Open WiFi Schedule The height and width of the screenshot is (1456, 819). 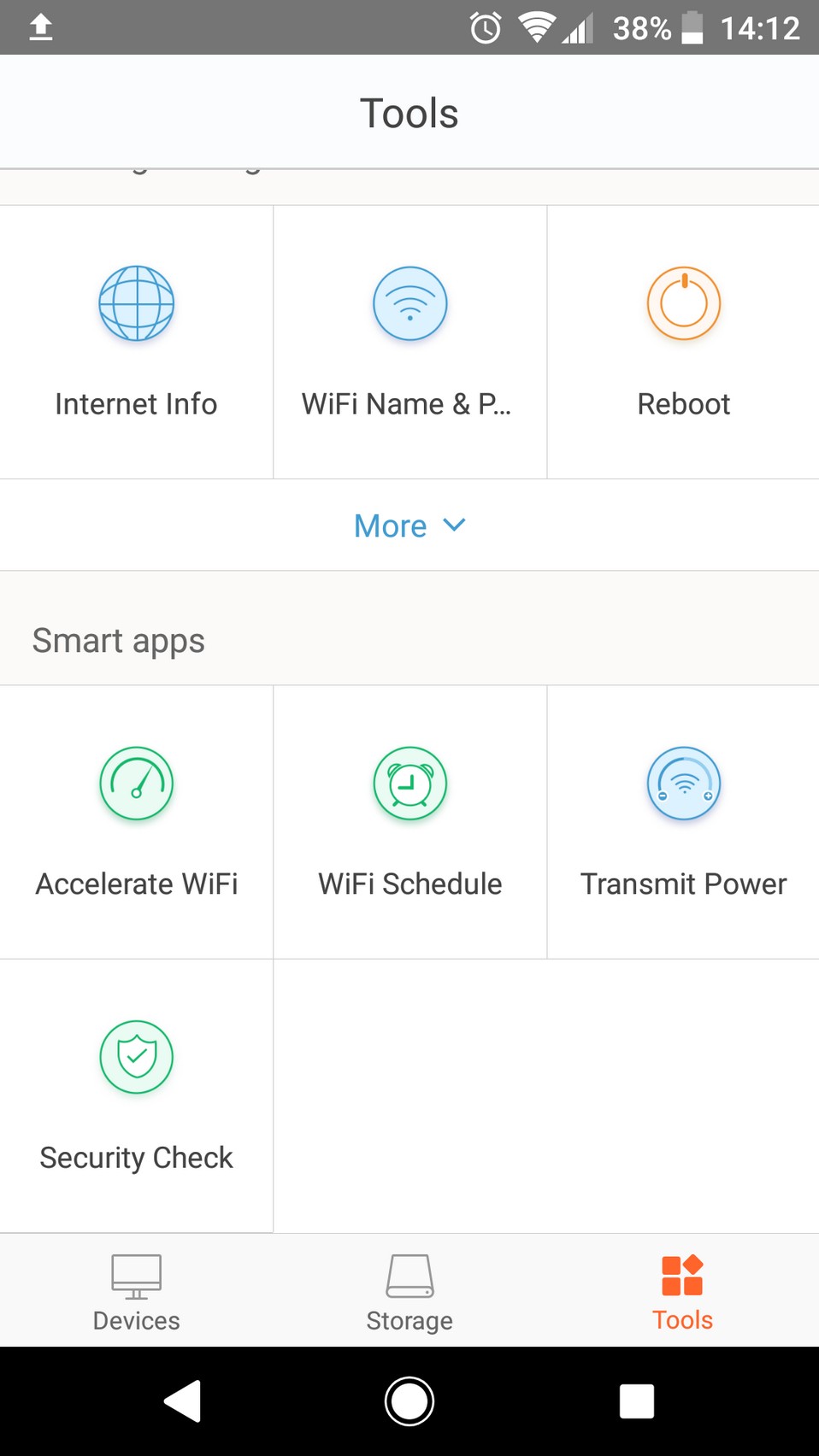[x=409, y=822]
